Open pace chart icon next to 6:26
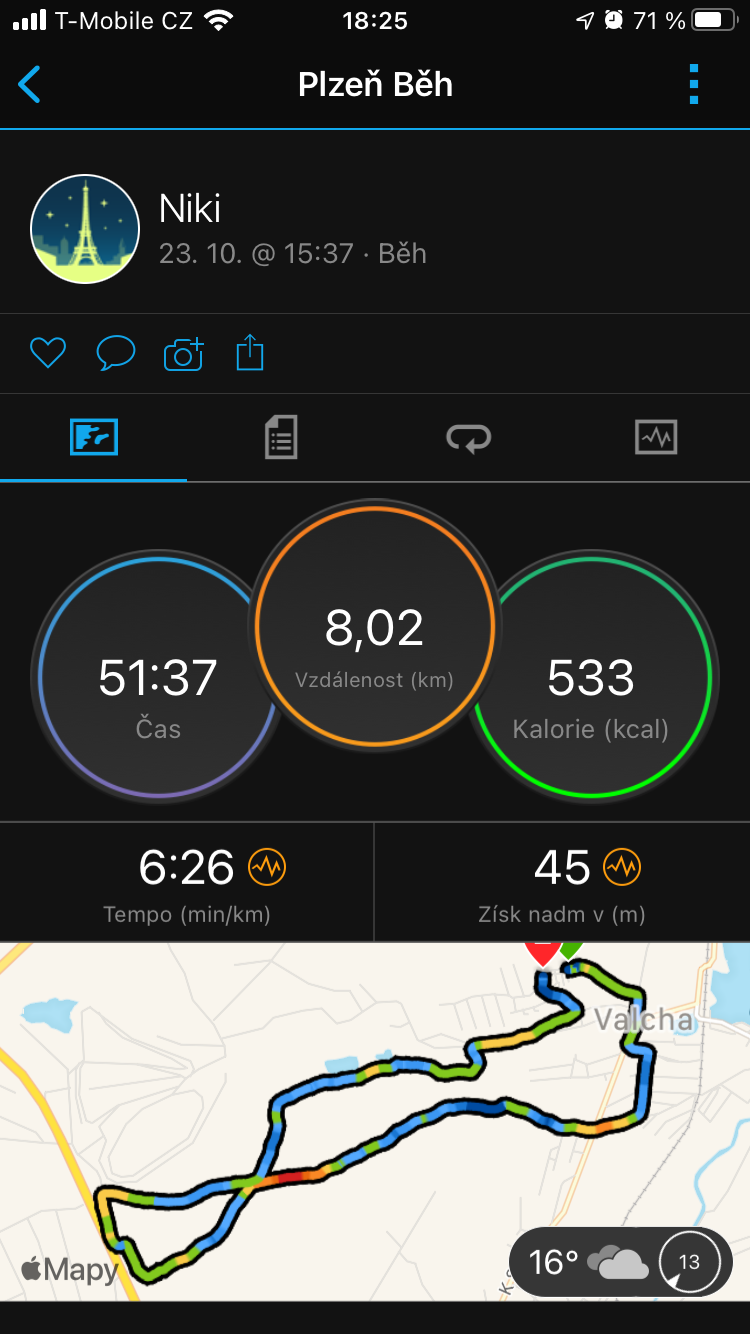Viewport: 750px width, 1334px height. 267,867
